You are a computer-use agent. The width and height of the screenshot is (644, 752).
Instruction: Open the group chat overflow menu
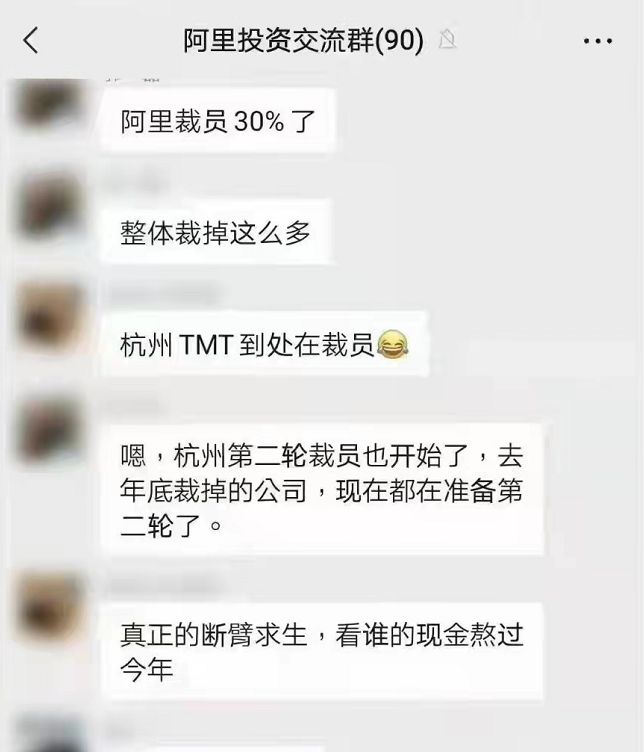point(597,41)
